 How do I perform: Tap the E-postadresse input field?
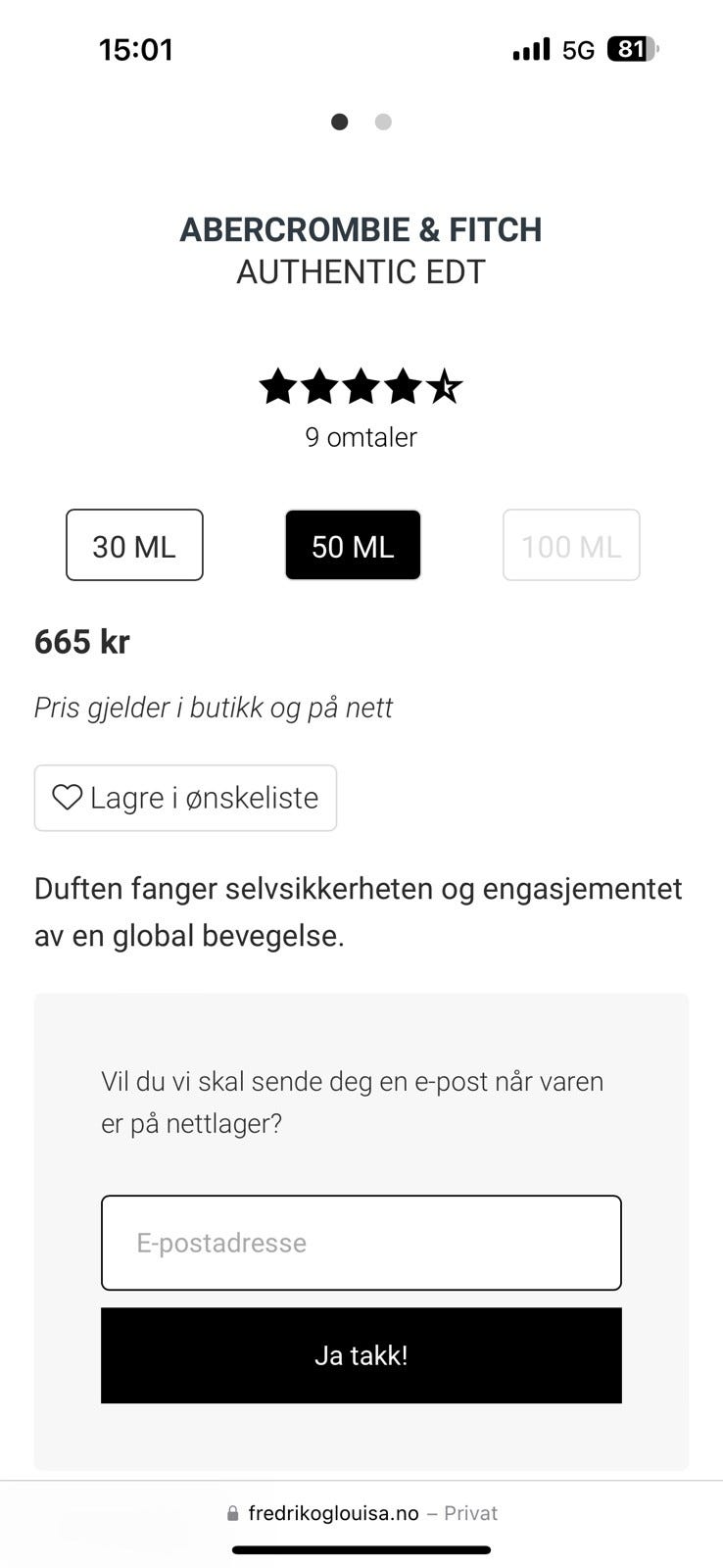coord(361,1243)
